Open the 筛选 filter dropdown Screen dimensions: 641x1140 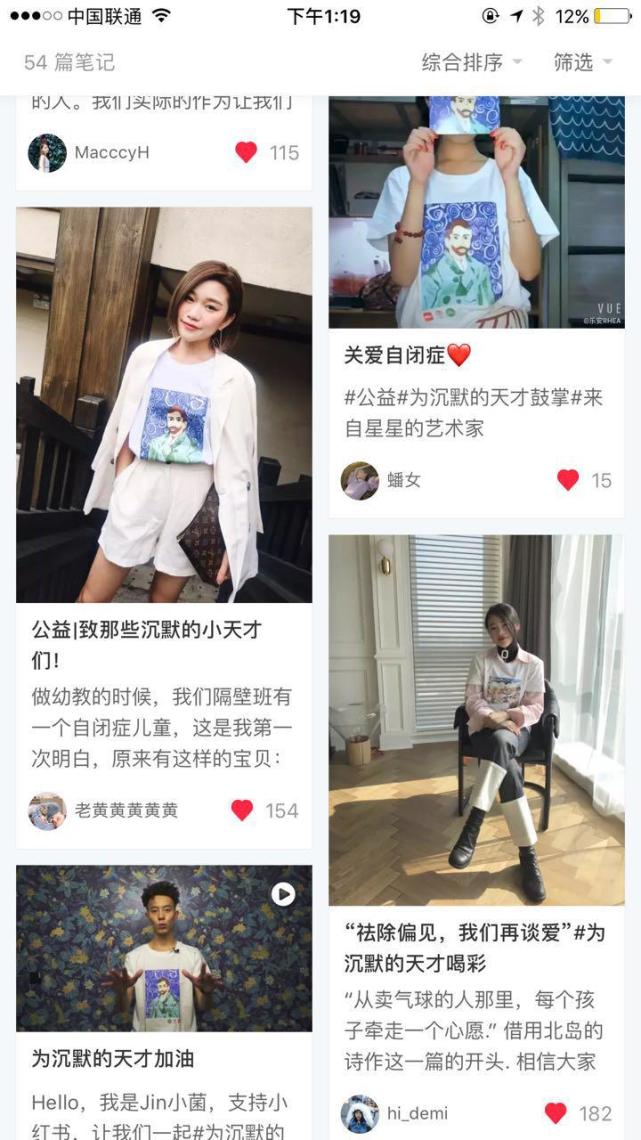582,62
